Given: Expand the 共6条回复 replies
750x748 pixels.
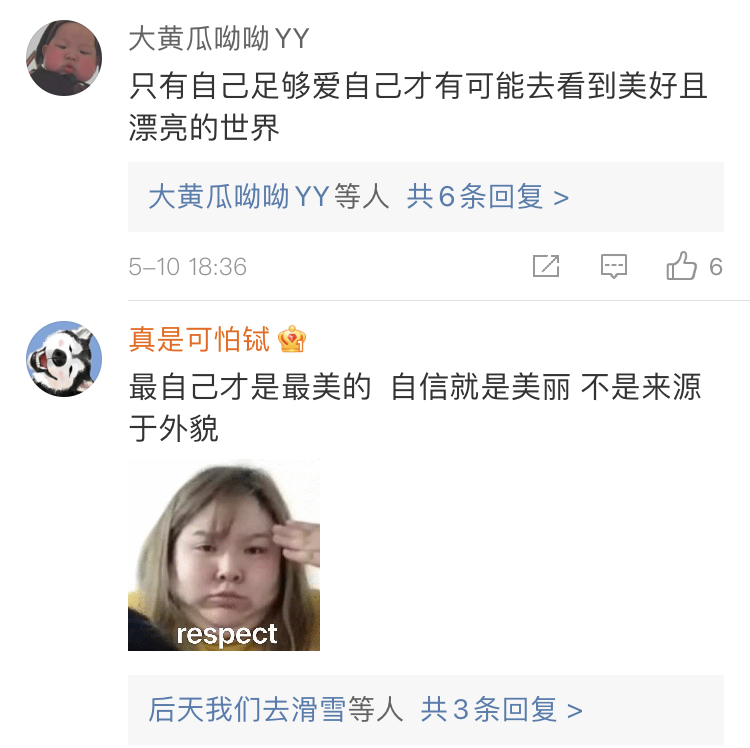Looking at the screenshot, I should pyautogui.click(x=487, y=197).
